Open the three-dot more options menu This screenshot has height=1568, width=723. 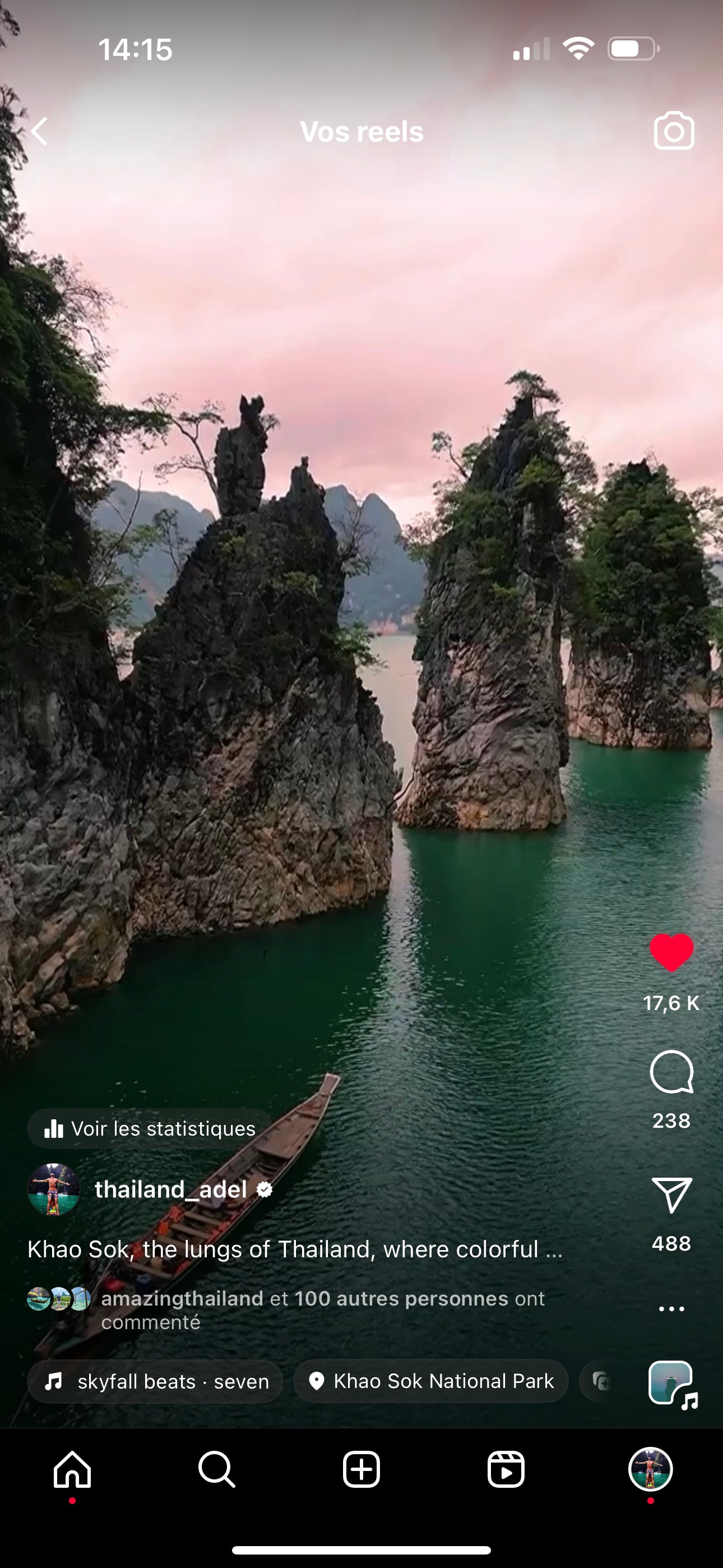coord(671,1308)
